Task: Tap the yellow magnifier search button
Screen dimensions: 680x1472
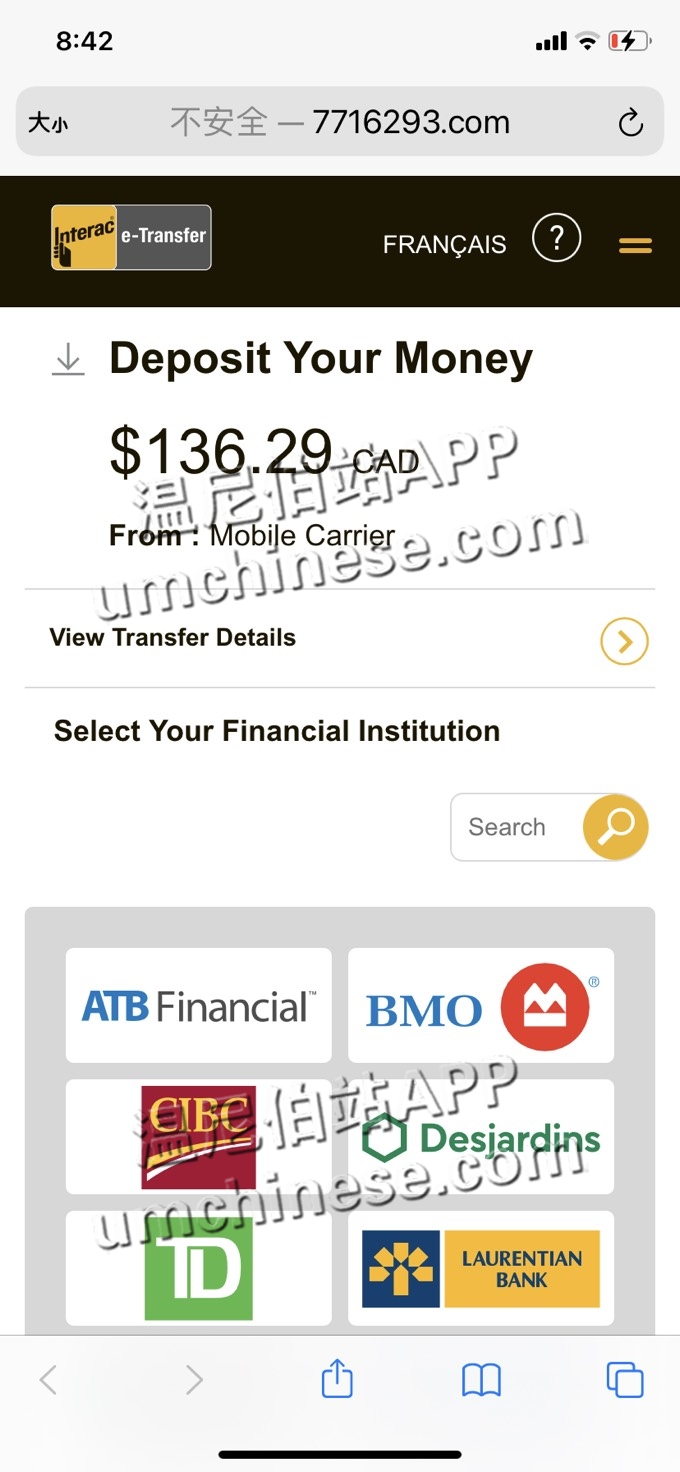Action: pos(616,827)
